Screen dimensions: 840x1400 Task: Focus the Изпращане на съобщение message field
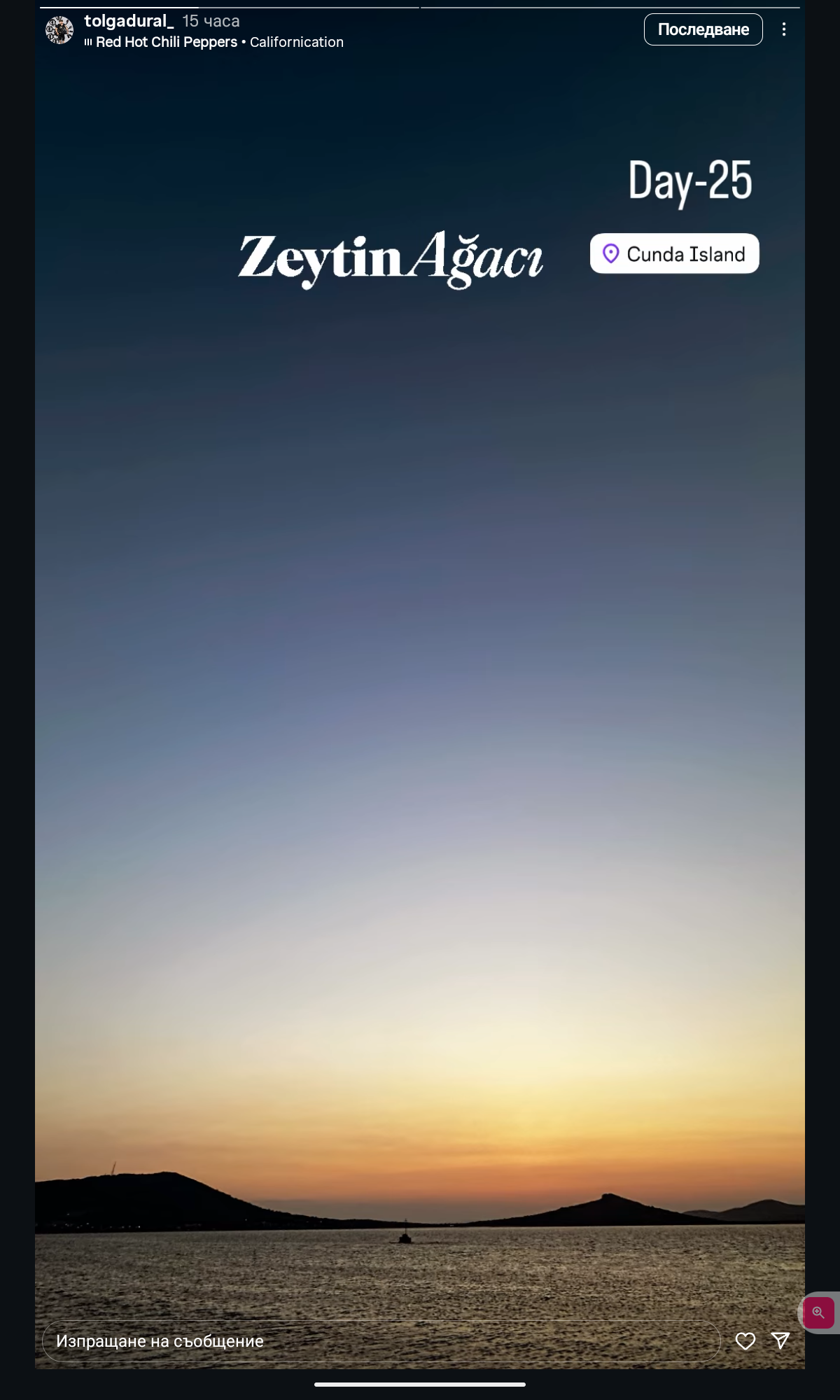381,1341
